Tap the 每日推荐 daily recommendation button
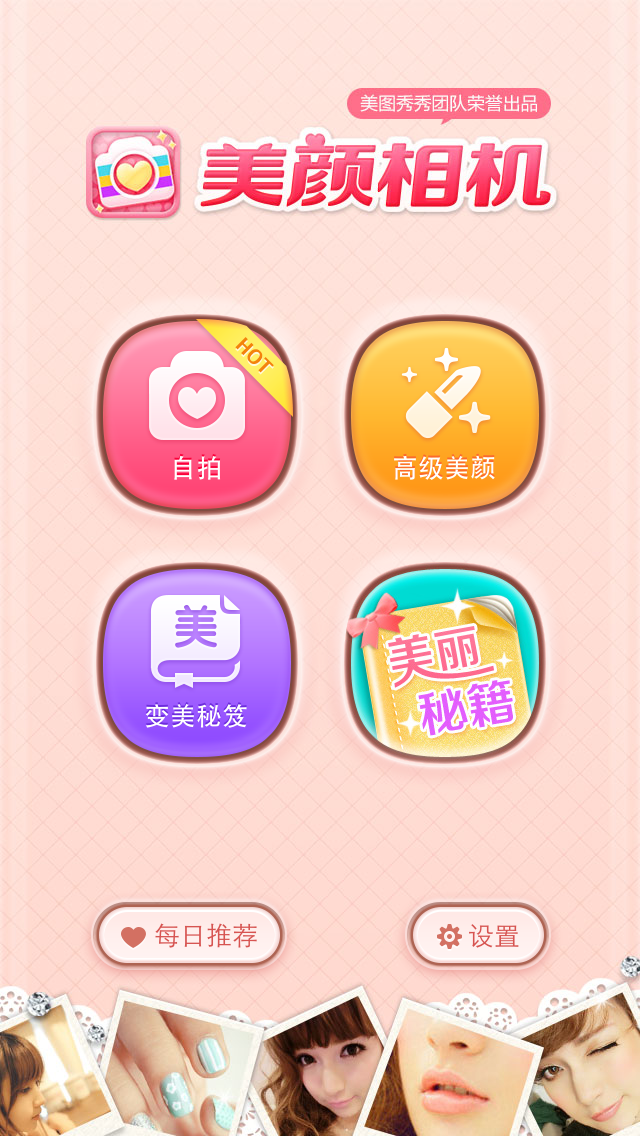 tap(189, 936)
